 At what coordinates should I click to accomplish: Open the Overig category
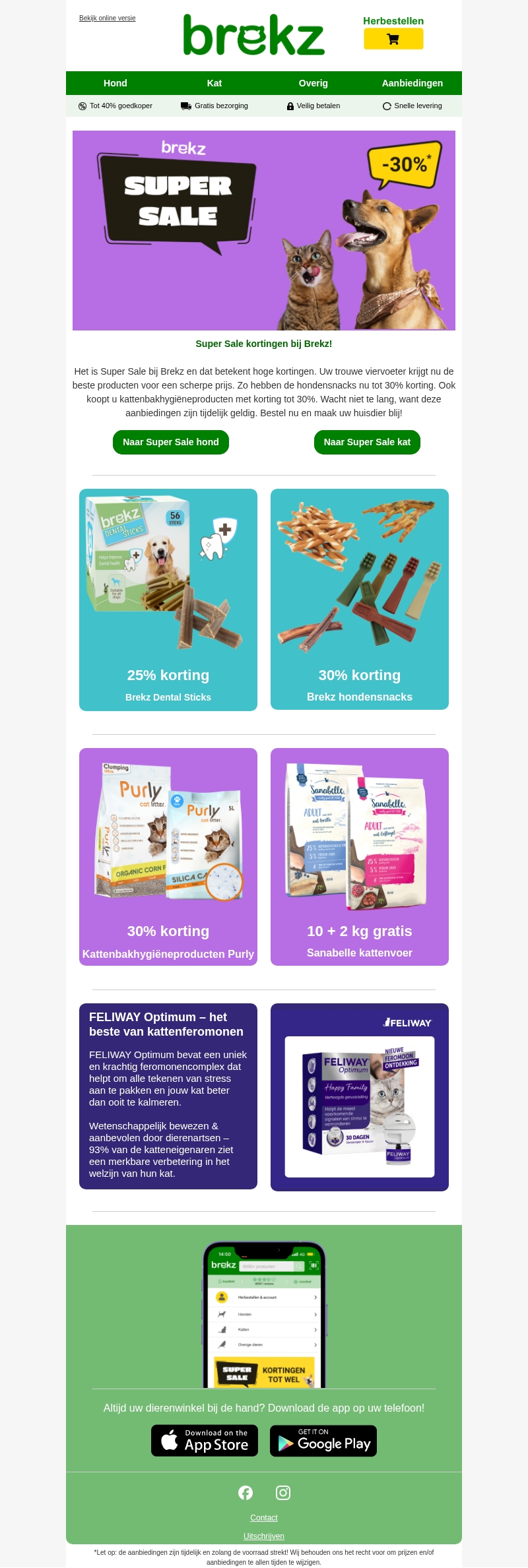point(313,83)
